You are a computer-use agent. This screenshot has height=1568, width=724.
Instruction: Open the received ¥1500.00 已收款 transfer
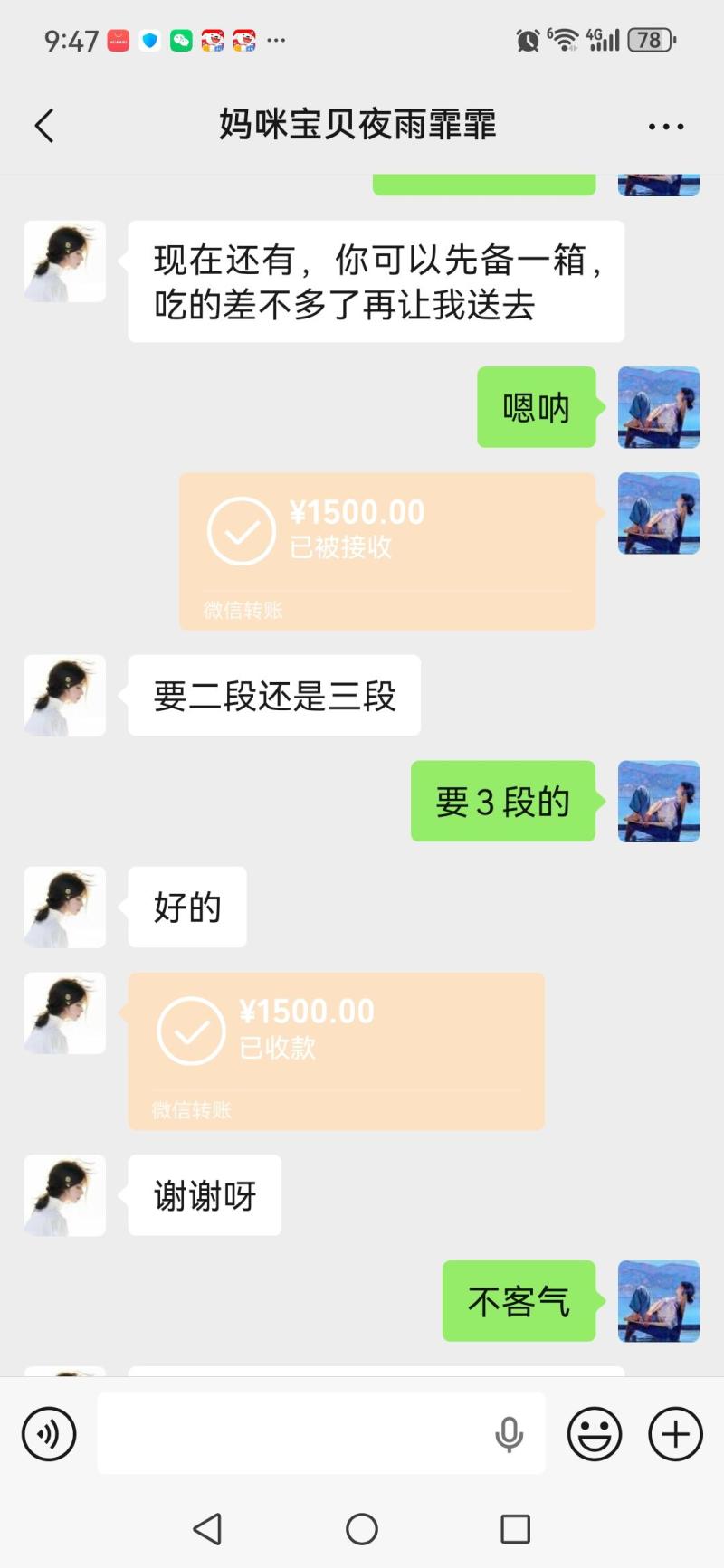tap(336, 1050)
